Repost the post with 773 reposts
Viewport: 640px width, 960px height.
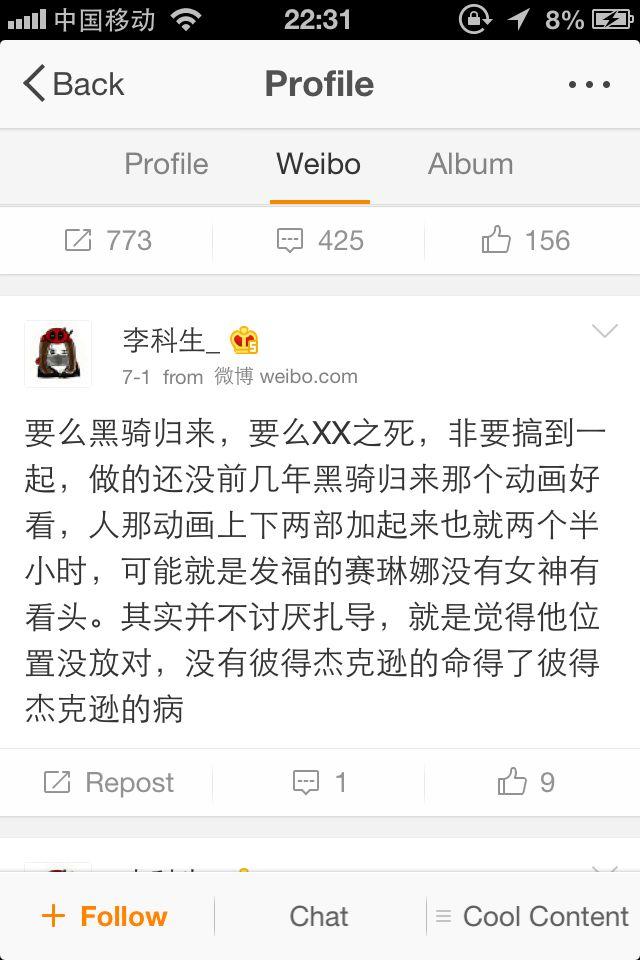click(107, 240)
